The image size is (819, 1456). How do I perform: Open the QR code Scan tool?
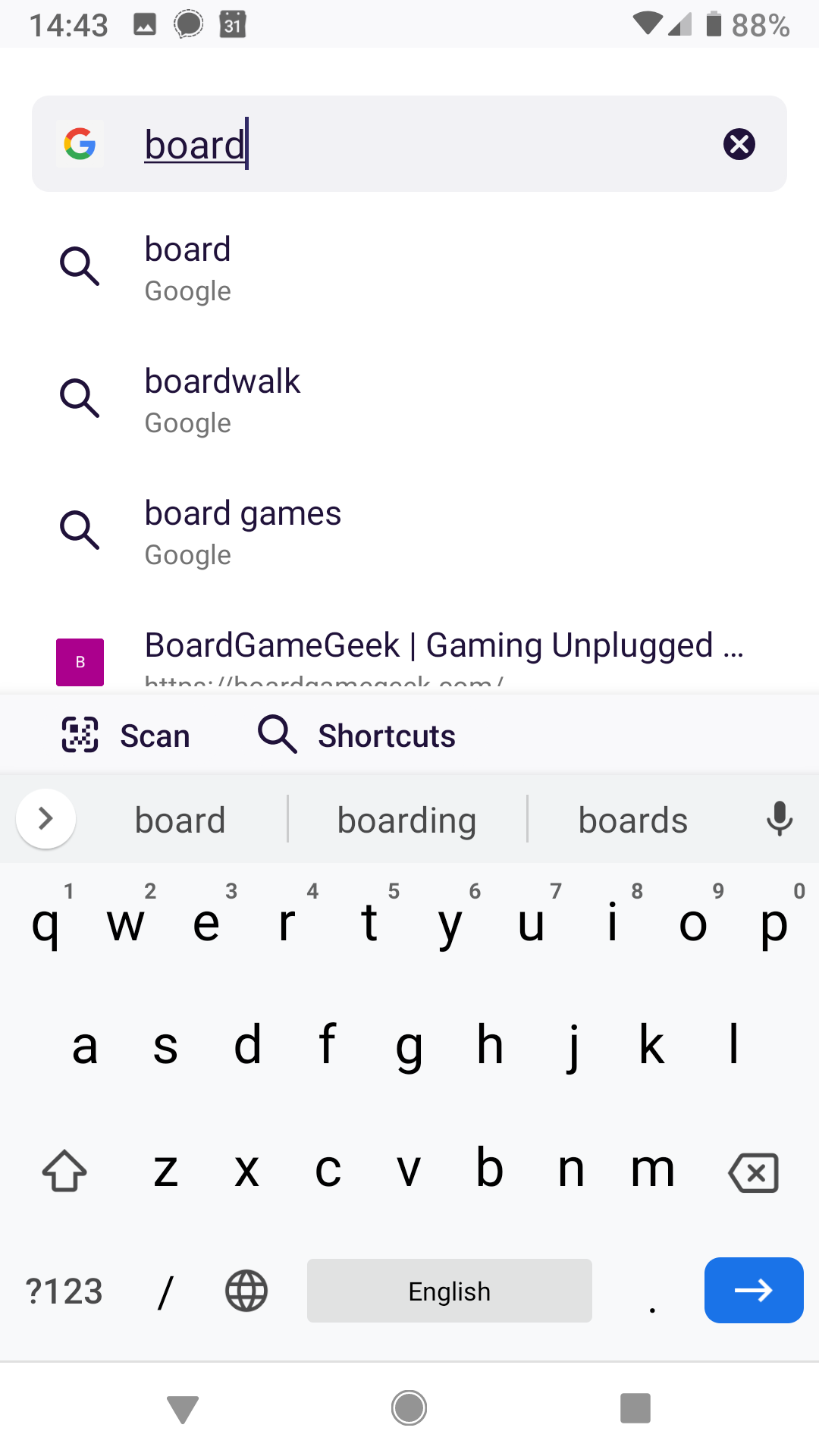[124, 734]
